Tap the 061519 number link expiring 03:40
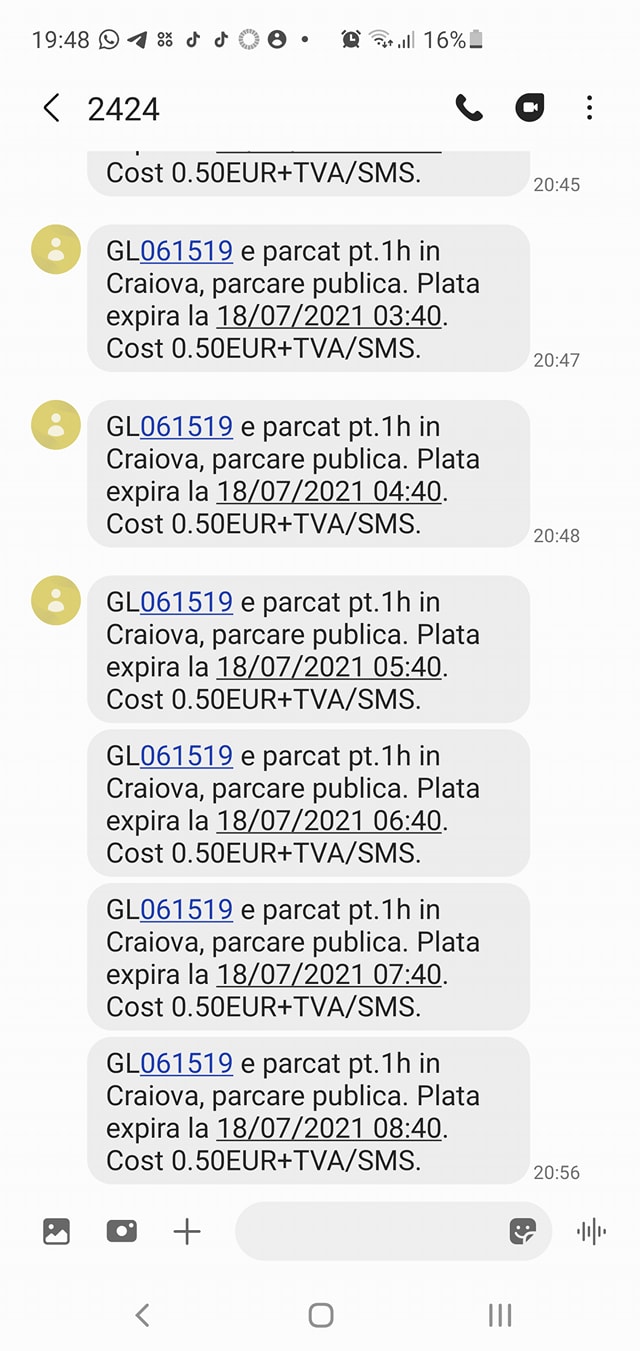The height and width of the screenshot is (1351, 640). pos(186,251)
